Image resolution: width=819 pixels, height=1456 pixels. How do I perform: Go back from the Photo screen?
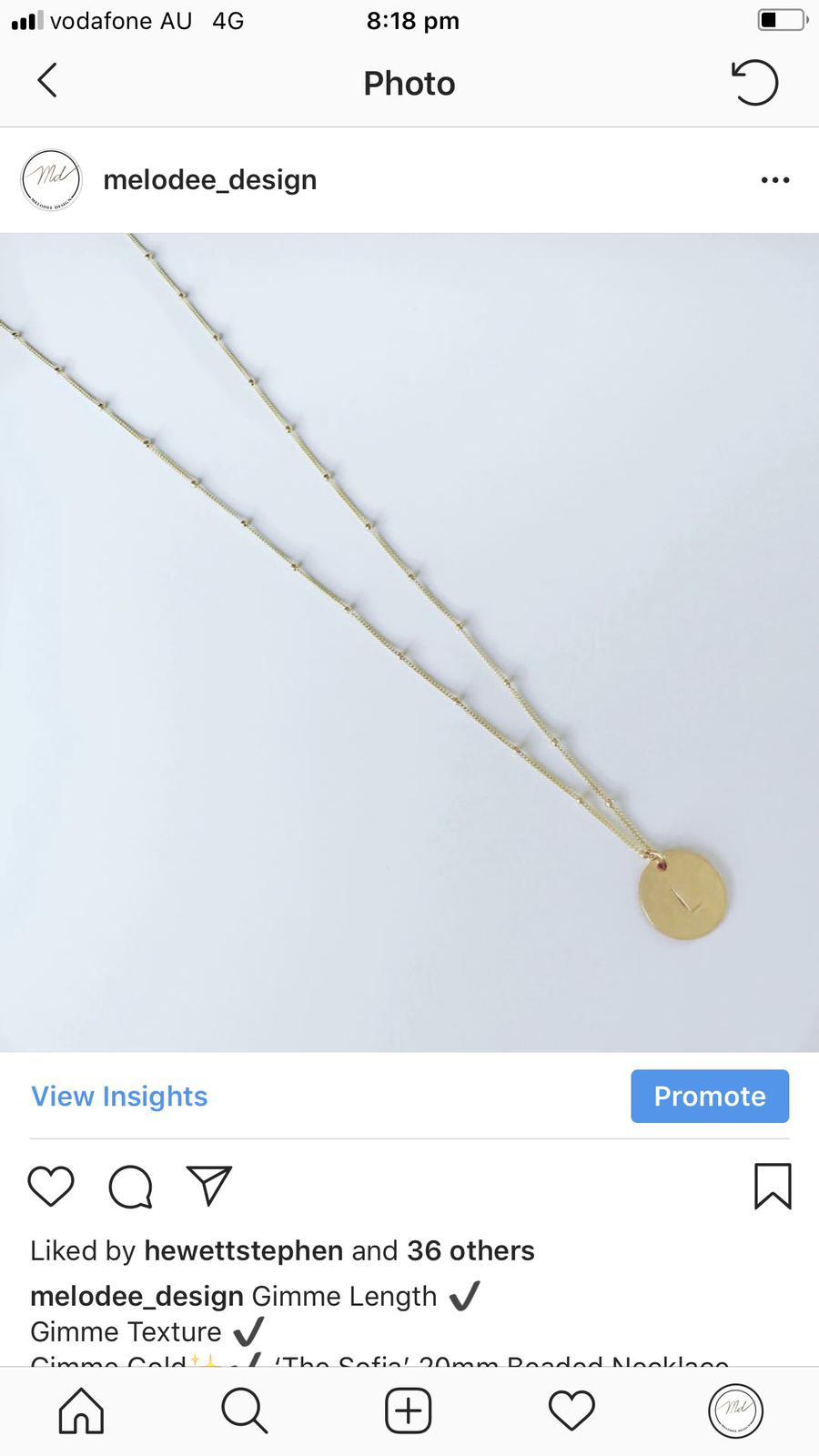tap(47, 81)
